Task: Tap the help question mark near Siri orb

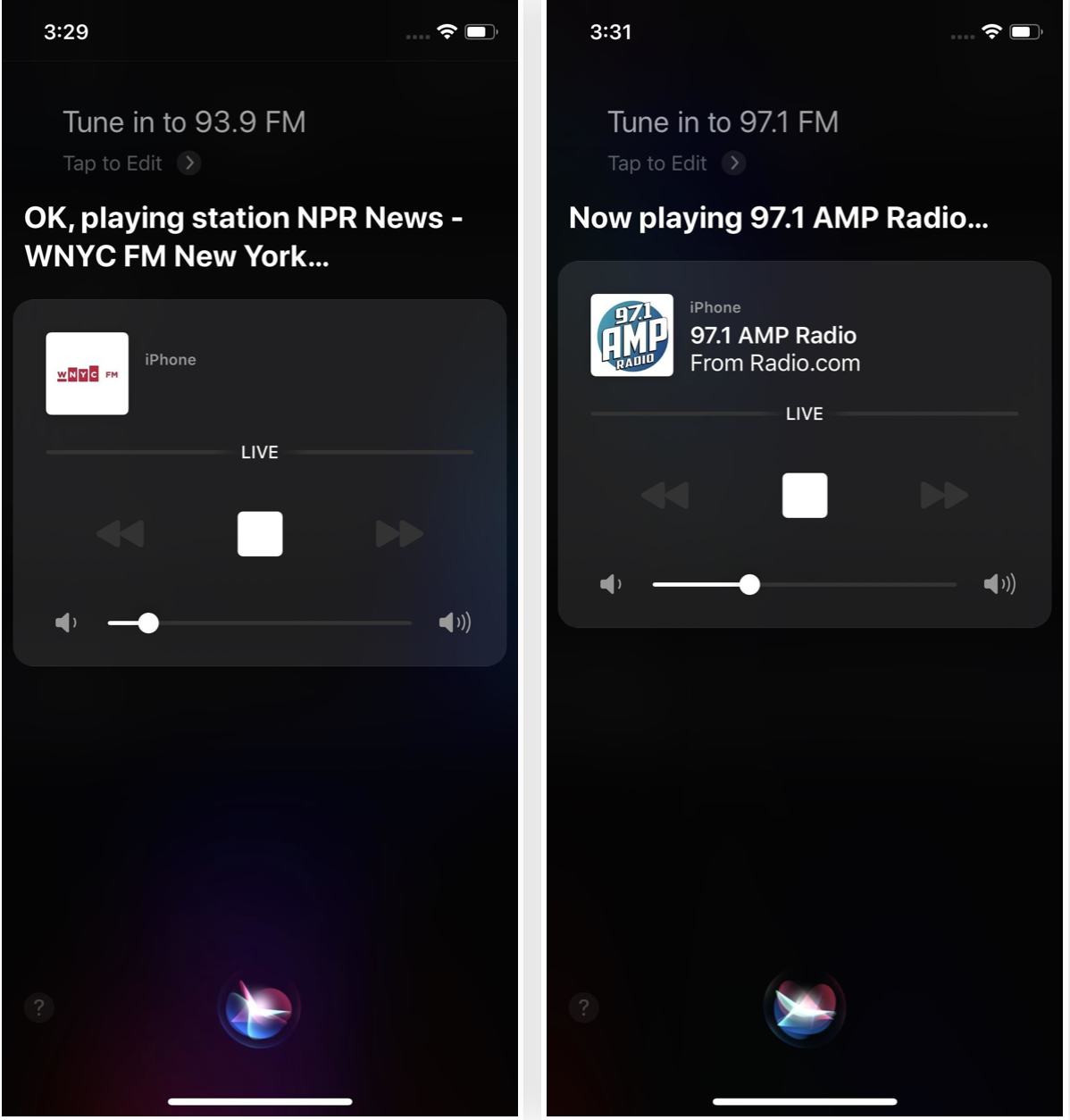Action: (x=38, y=1007)
